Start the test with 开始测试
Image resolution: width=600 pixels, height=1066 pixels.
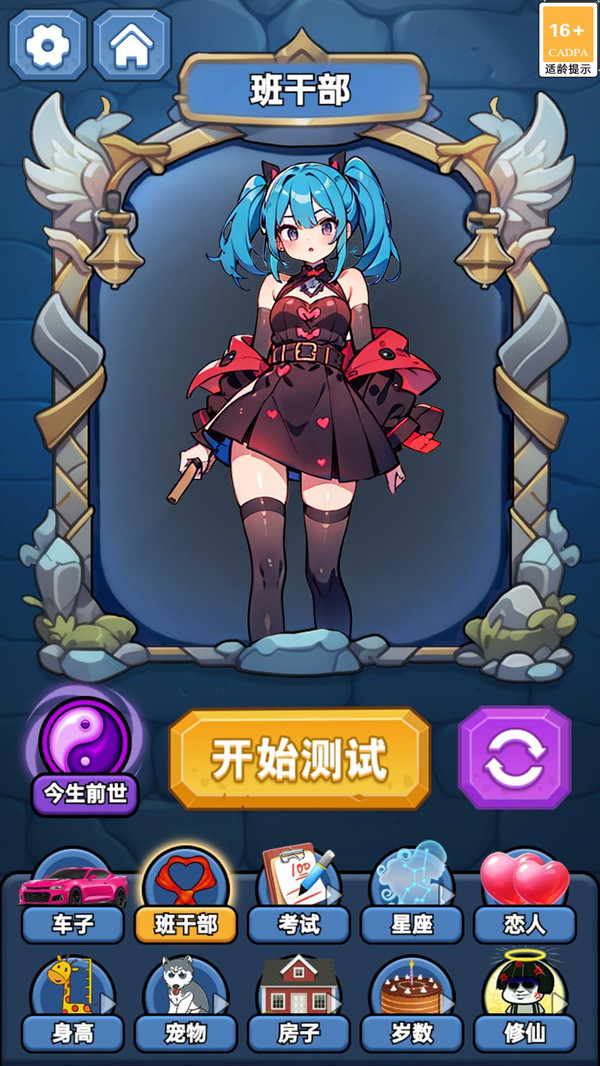coord(299,760)
